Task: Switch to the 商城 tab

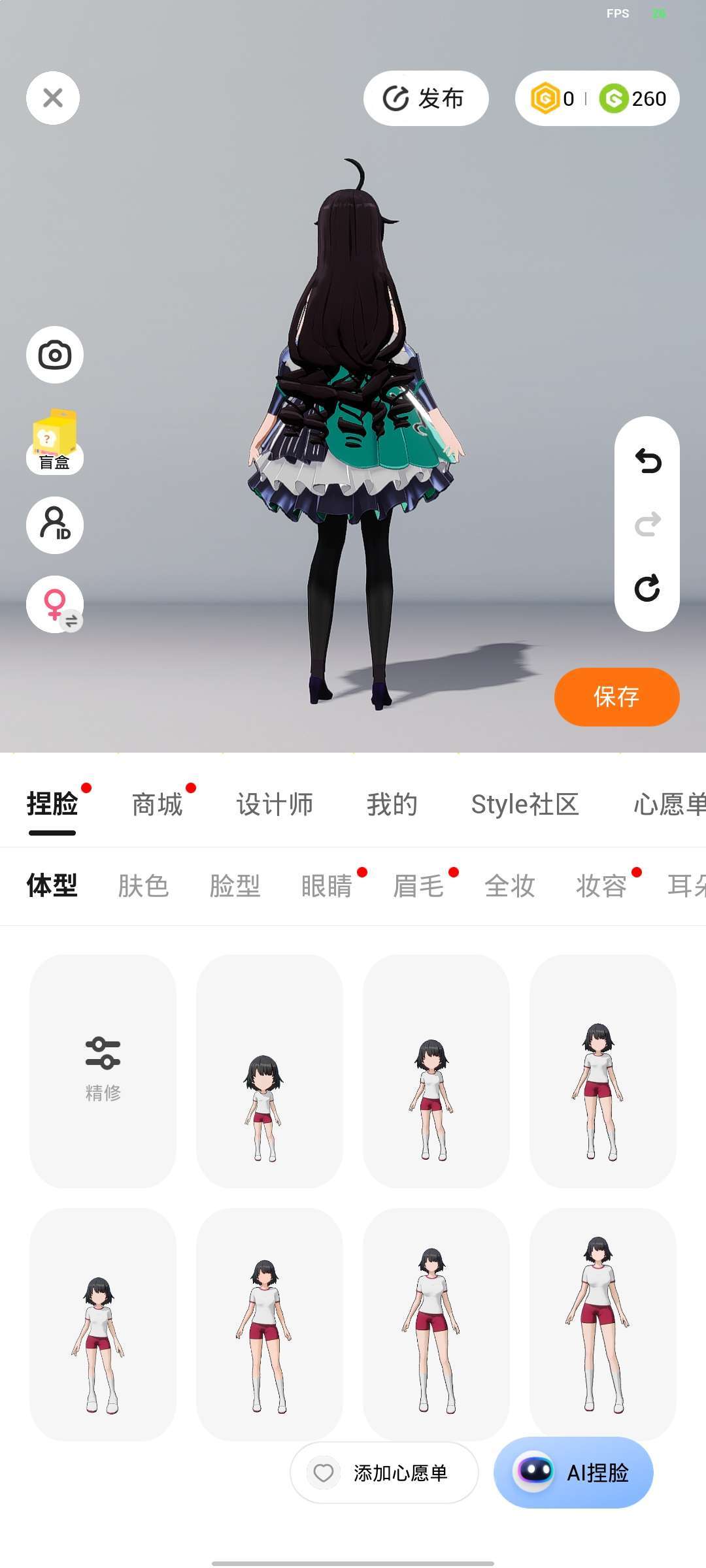Action: (x=157, y=804)
